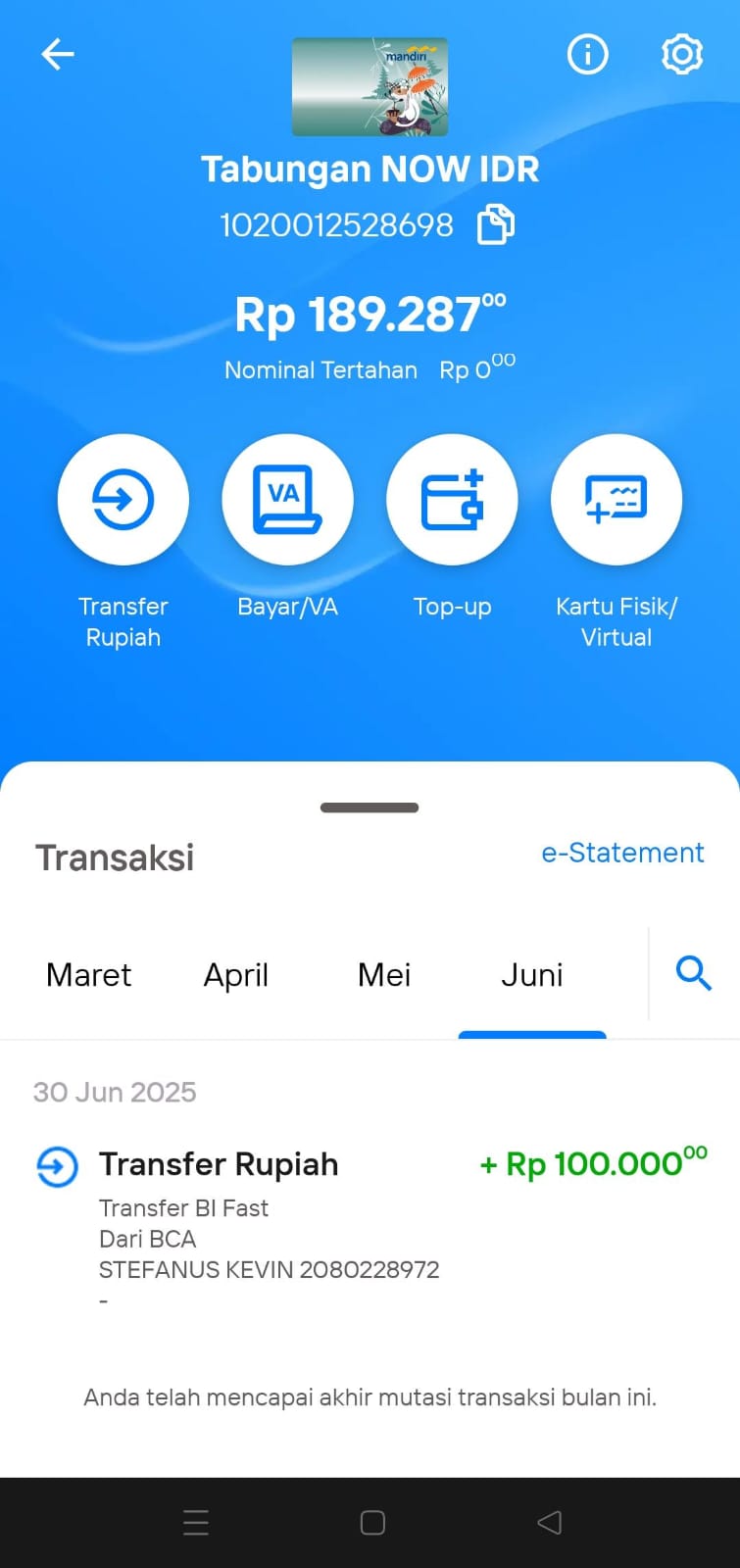The height and width of the screenshot is (1568, 740).
Task: Select the Juni tab
Action: point(532,975)
